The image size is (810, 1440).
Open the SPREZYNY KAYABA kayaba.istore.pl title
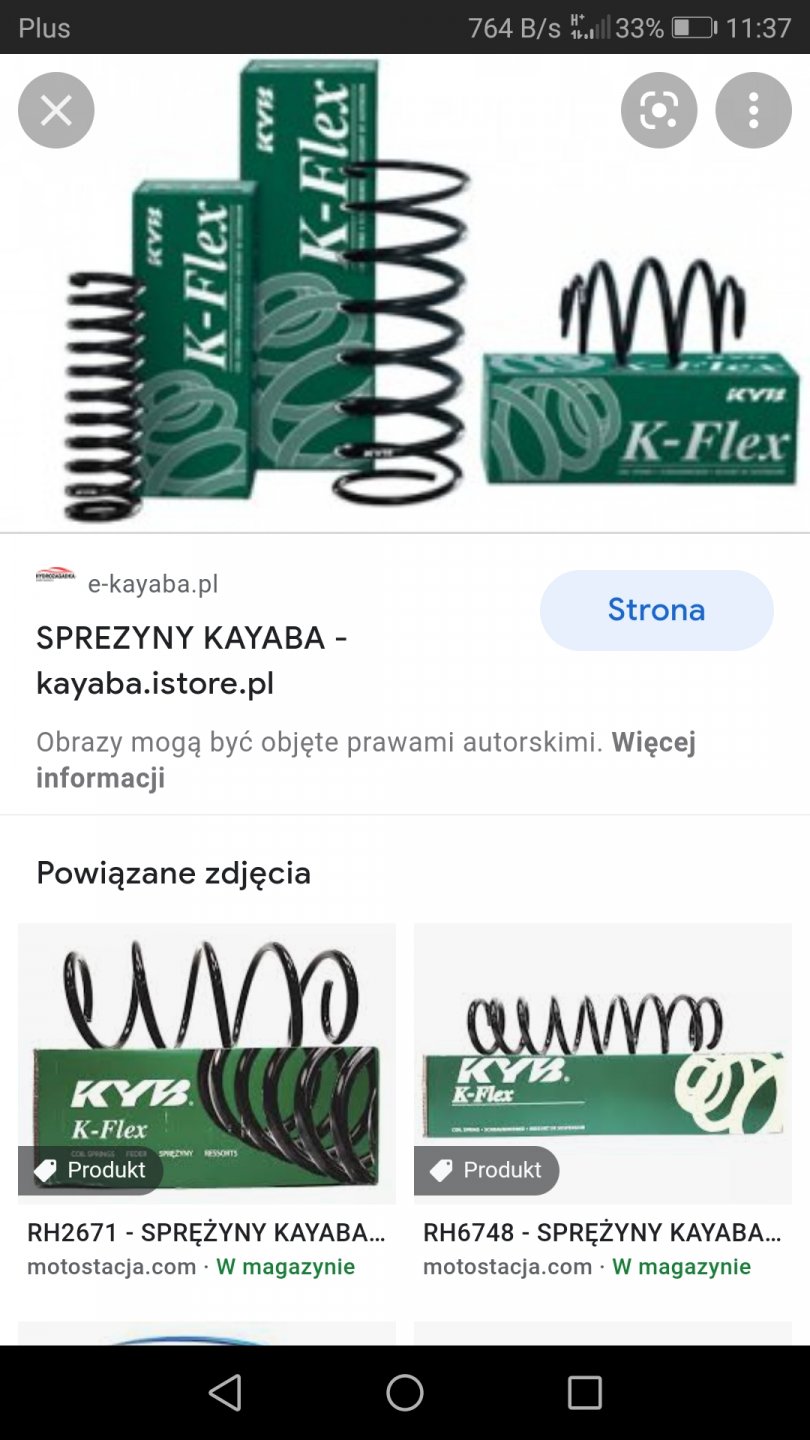point(190,660)
